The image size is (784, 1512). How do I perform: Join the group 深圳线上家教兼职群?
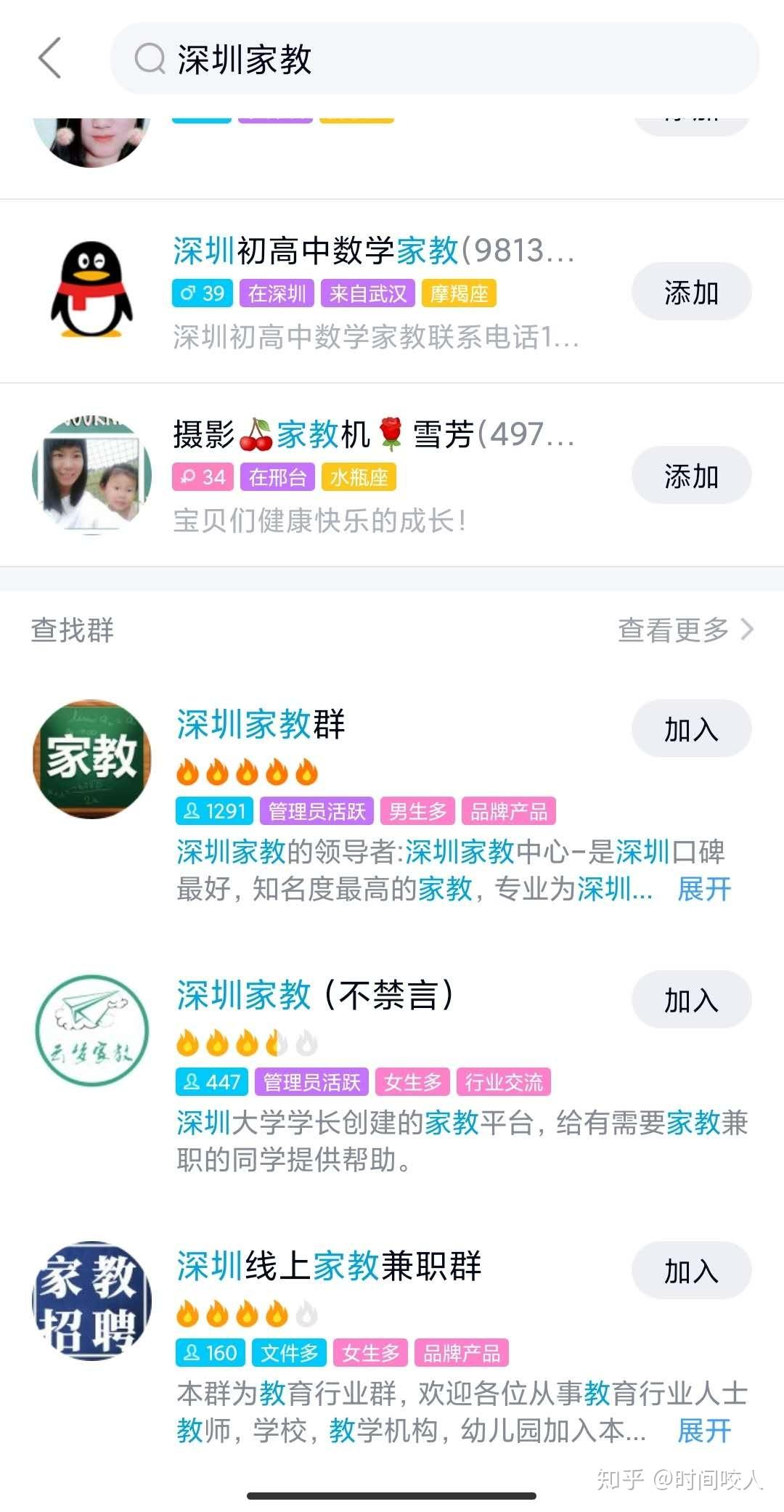(x=691, y=1271)
